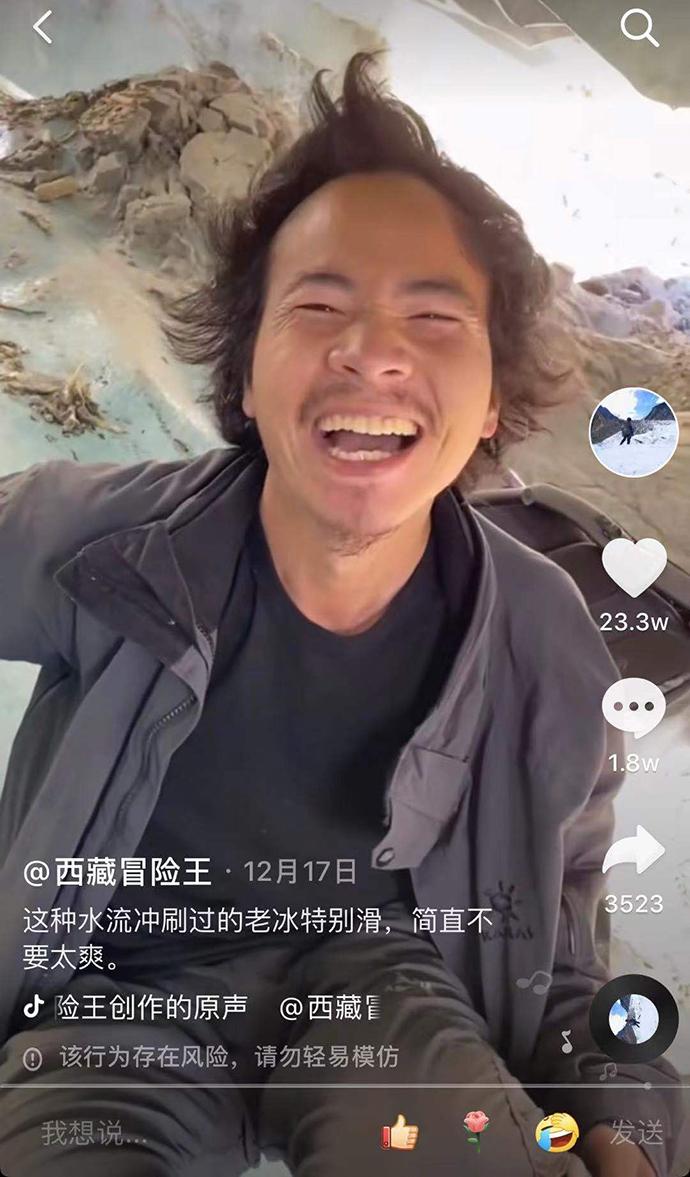The width and height of the screenshot is (690, 1177).
Task: Tap the 发送 send button
Action: coord(637,1133)
